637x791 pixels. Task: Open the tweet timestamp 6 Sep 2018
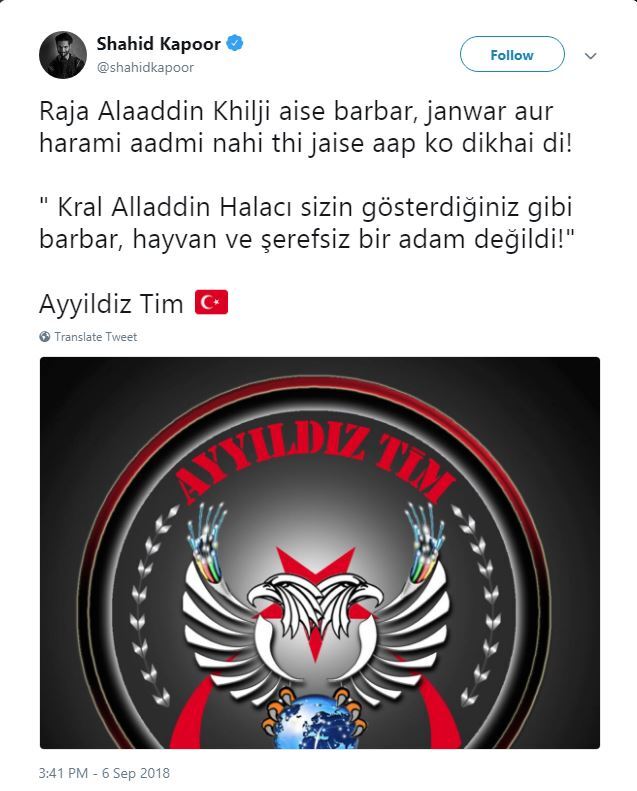(x=105, y=773)
